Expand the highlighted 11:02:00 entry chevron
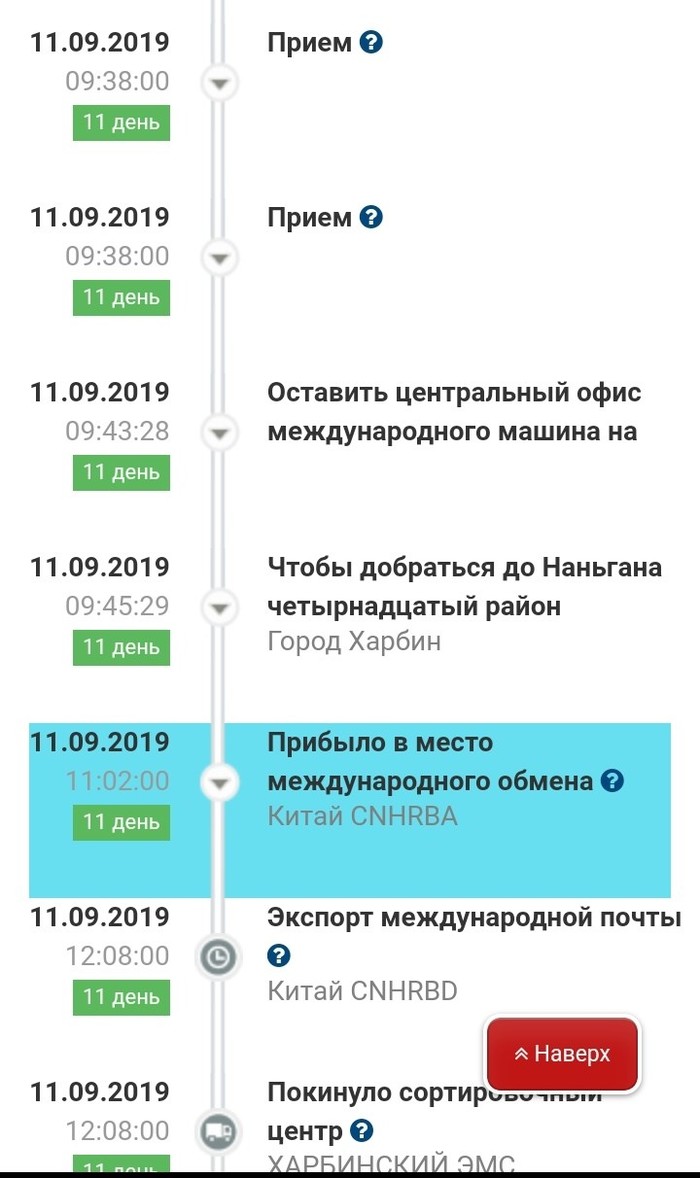700x1178 pixels. click(x=219, y=782)
